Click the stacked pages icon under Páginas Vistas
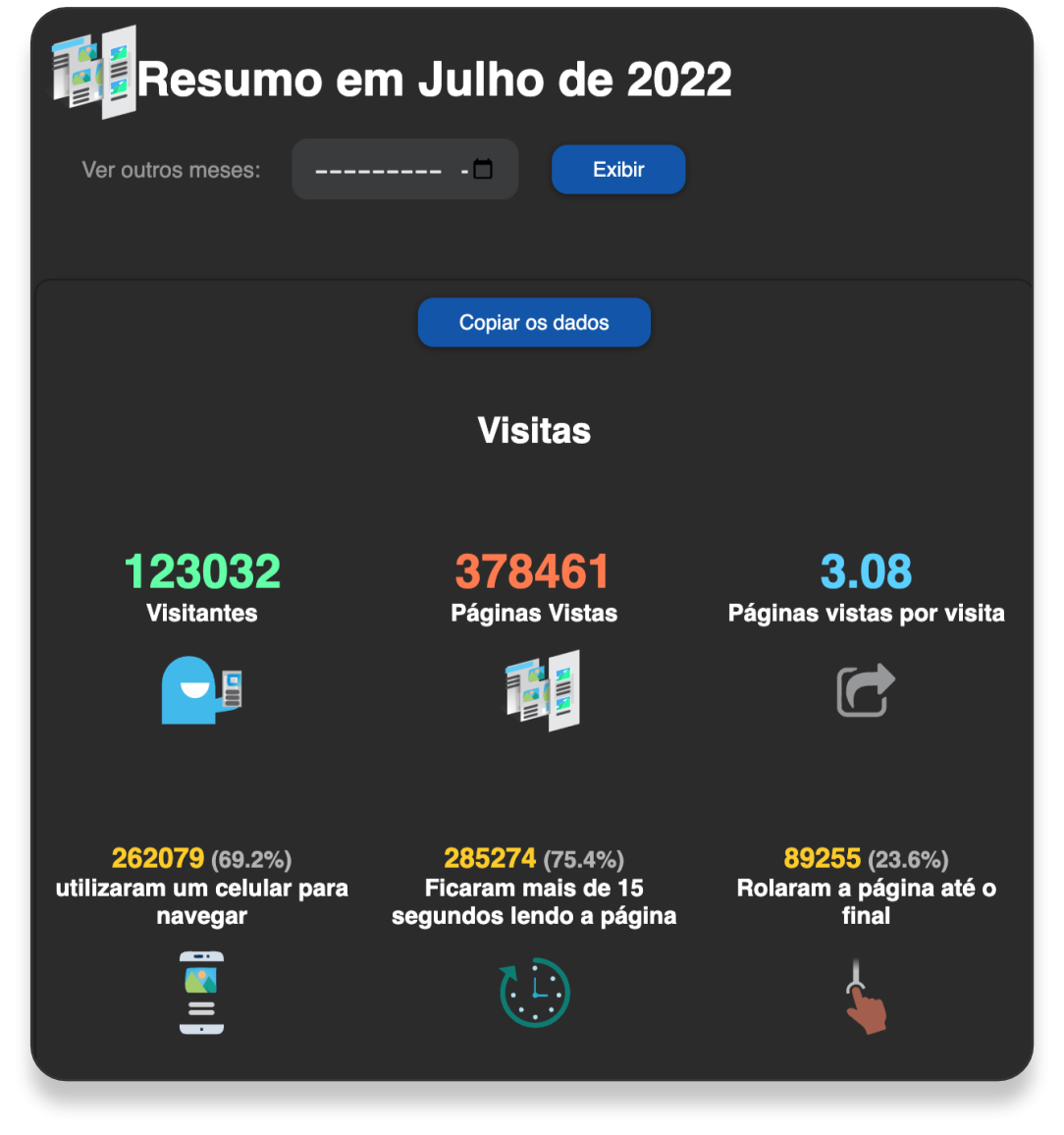 (x=543, y=690)
